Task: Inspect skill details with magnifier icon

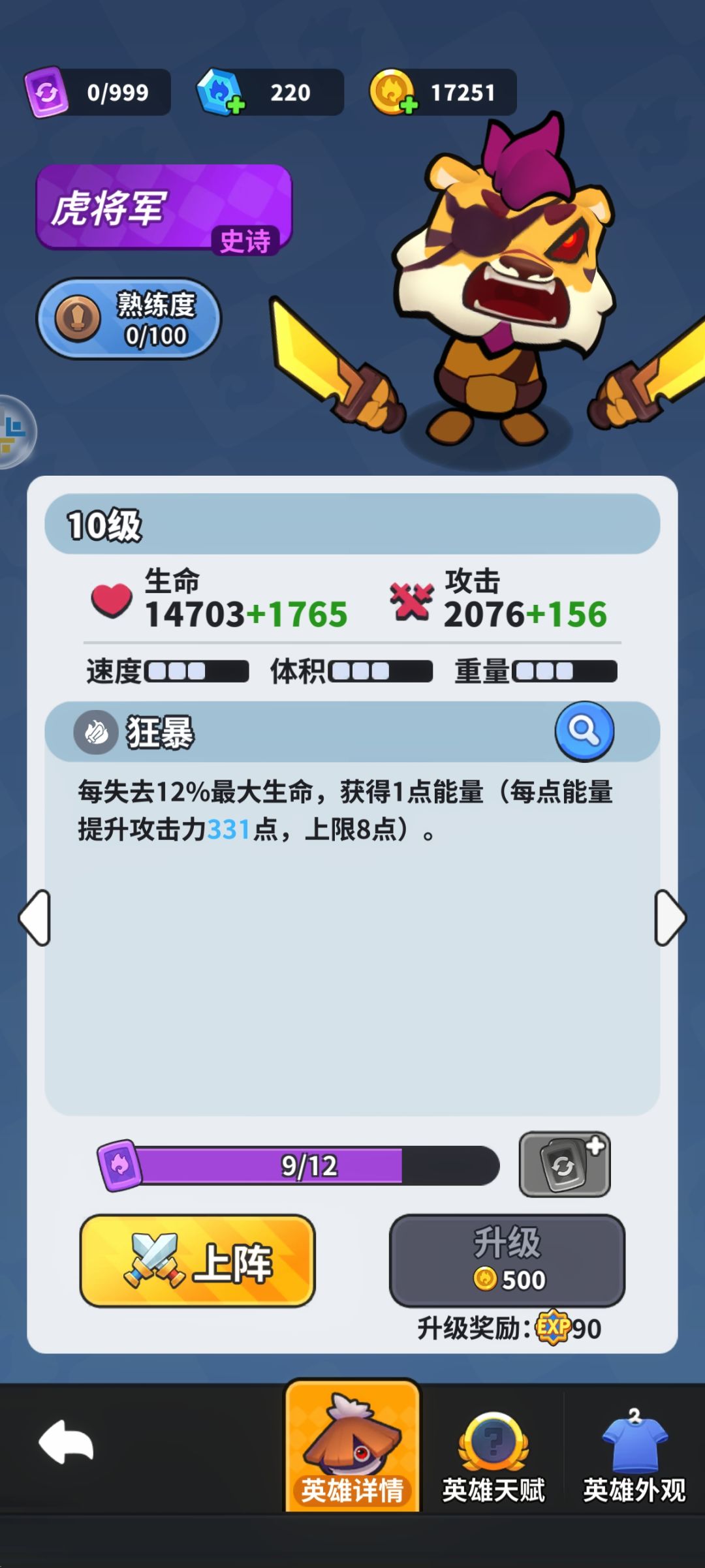Action: click(584, 732)
